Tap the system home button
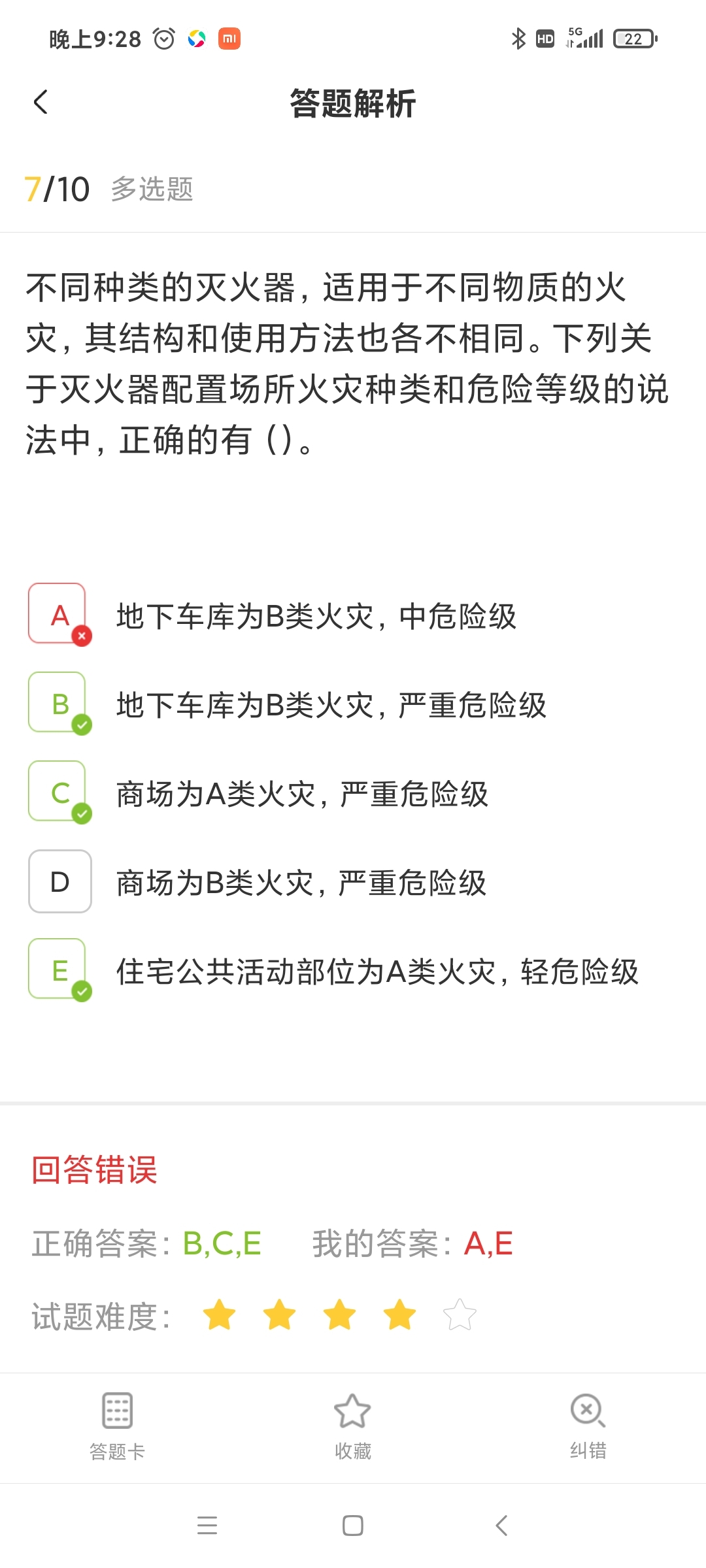Image resolution: width=706 pixels, height=1568 pixels. (353, 1526)
